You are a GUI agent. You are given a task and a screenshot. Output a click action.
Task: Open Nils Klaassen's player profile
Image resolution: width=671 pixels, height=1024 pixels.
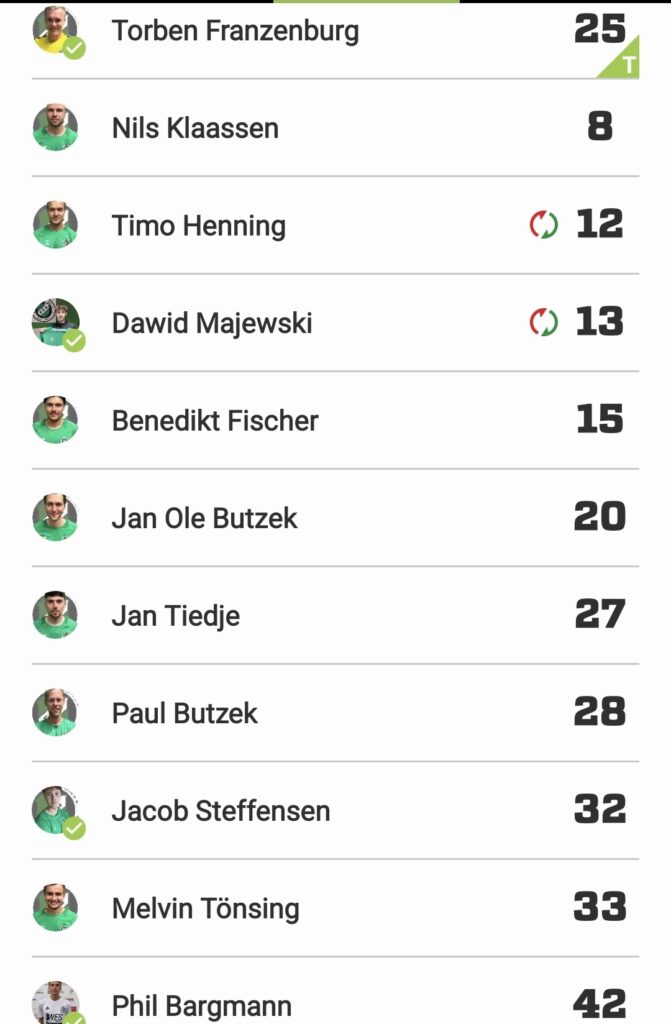[195, 128]
